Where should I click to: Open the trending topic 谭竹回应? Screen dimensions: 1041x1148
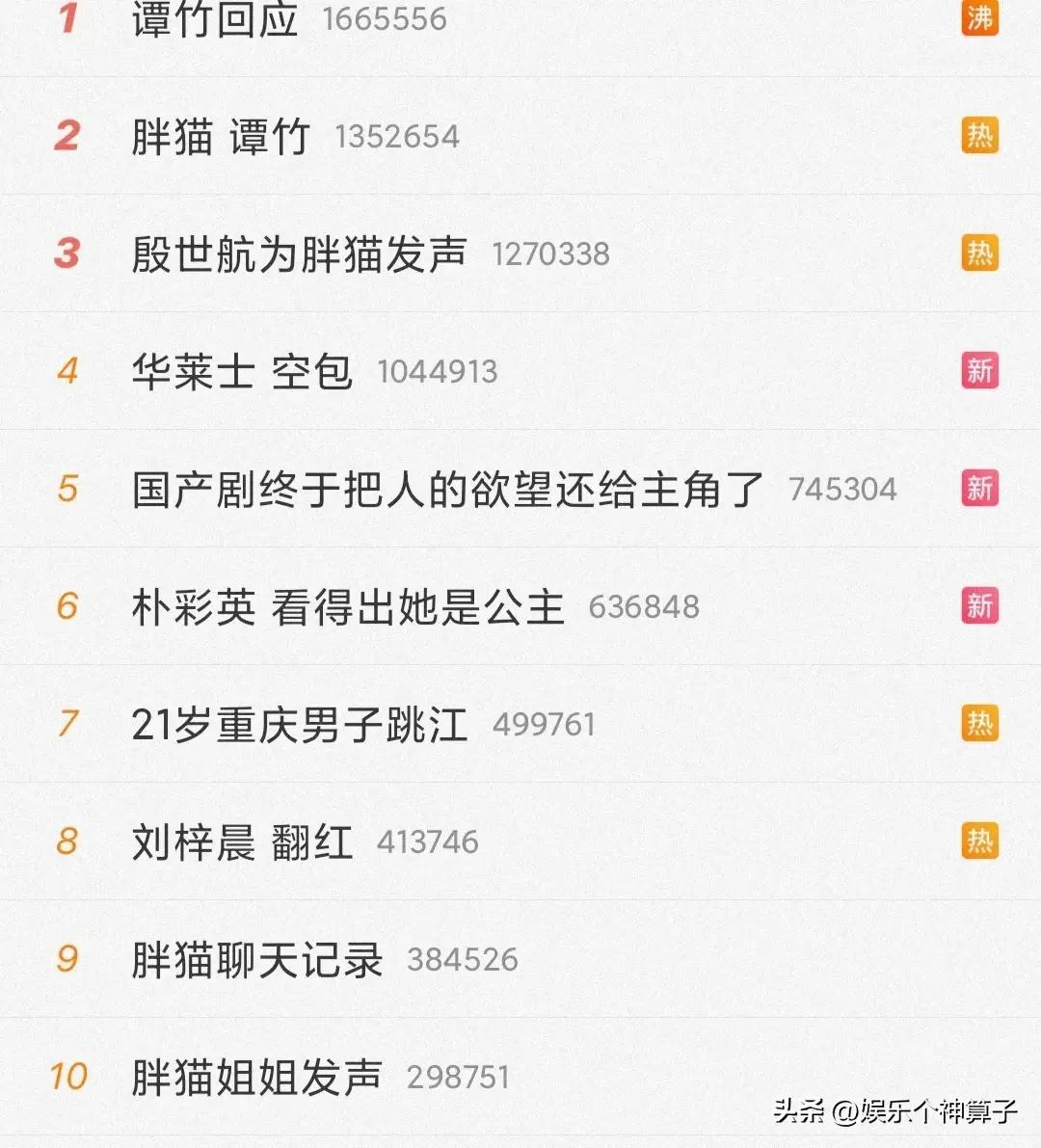coord(215,18)
